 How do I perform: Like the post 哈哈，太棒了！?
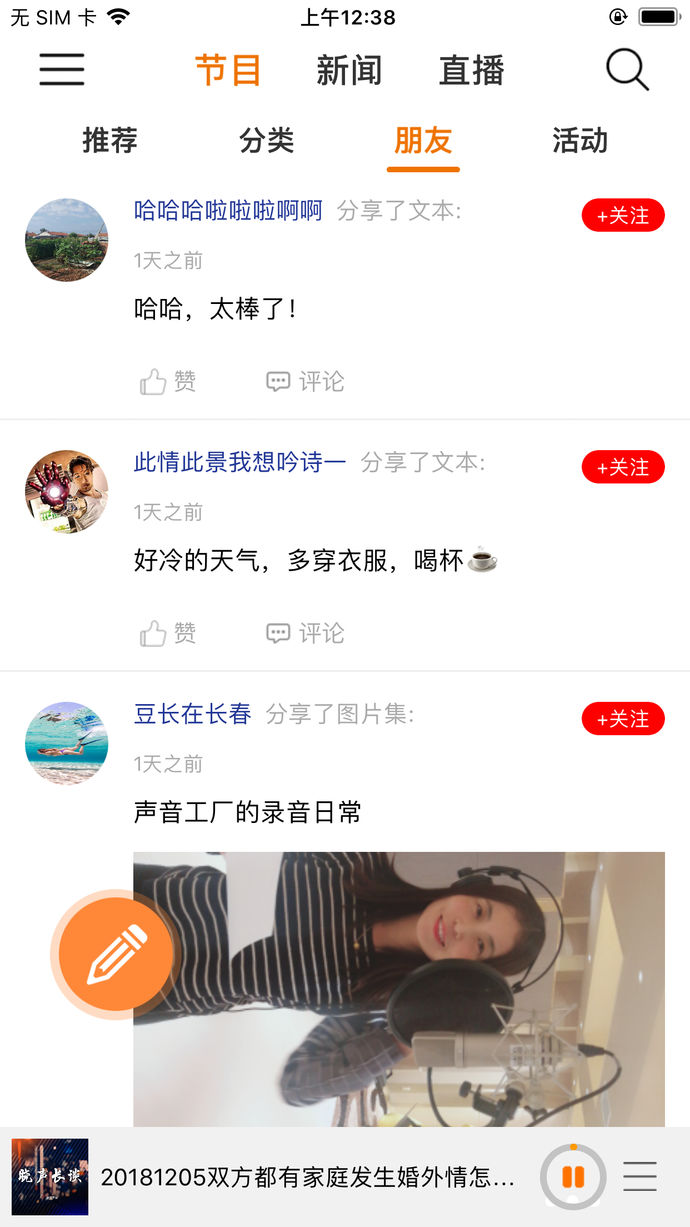point(168,381)
